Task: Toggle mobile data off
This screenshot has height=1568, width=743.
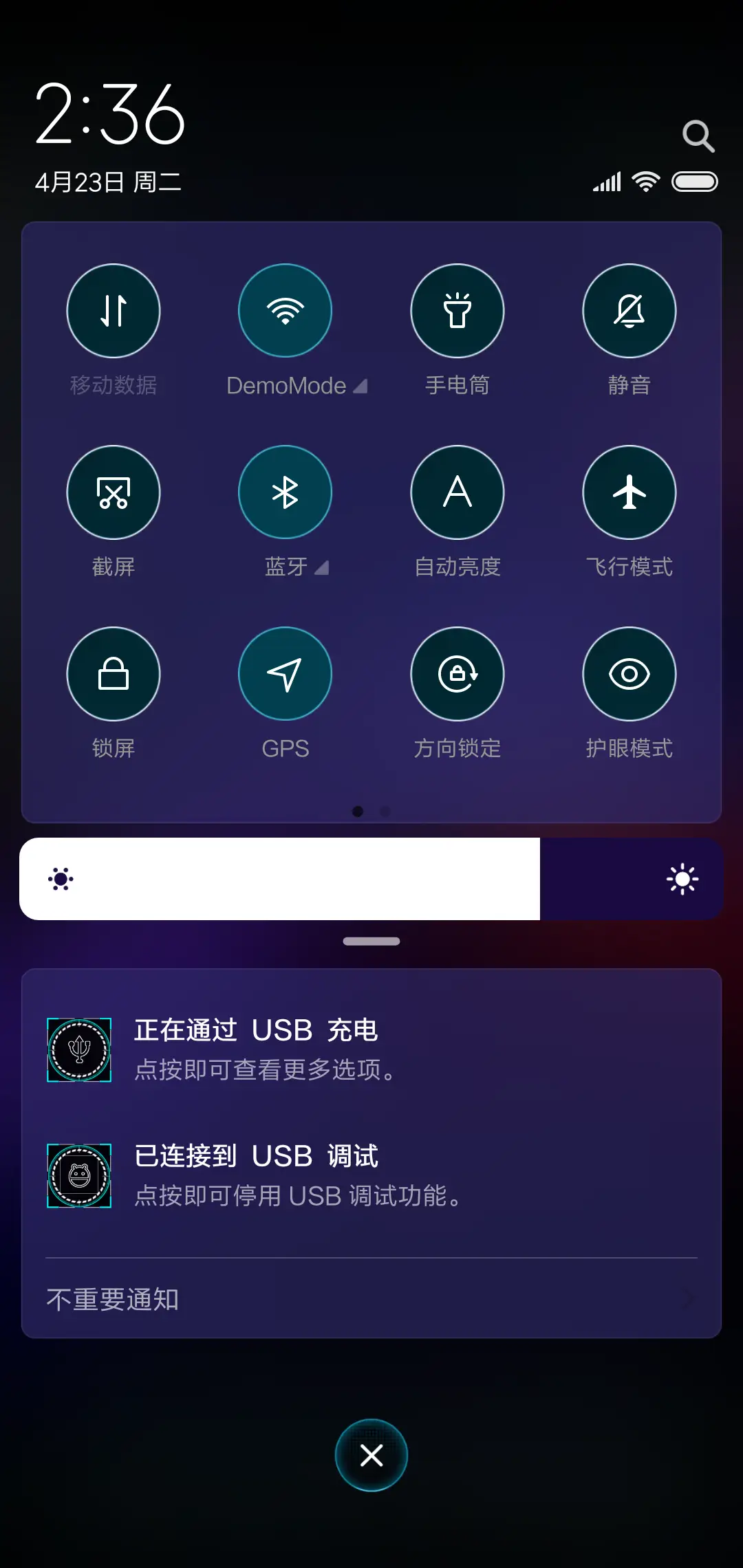Action: [114, 311]
